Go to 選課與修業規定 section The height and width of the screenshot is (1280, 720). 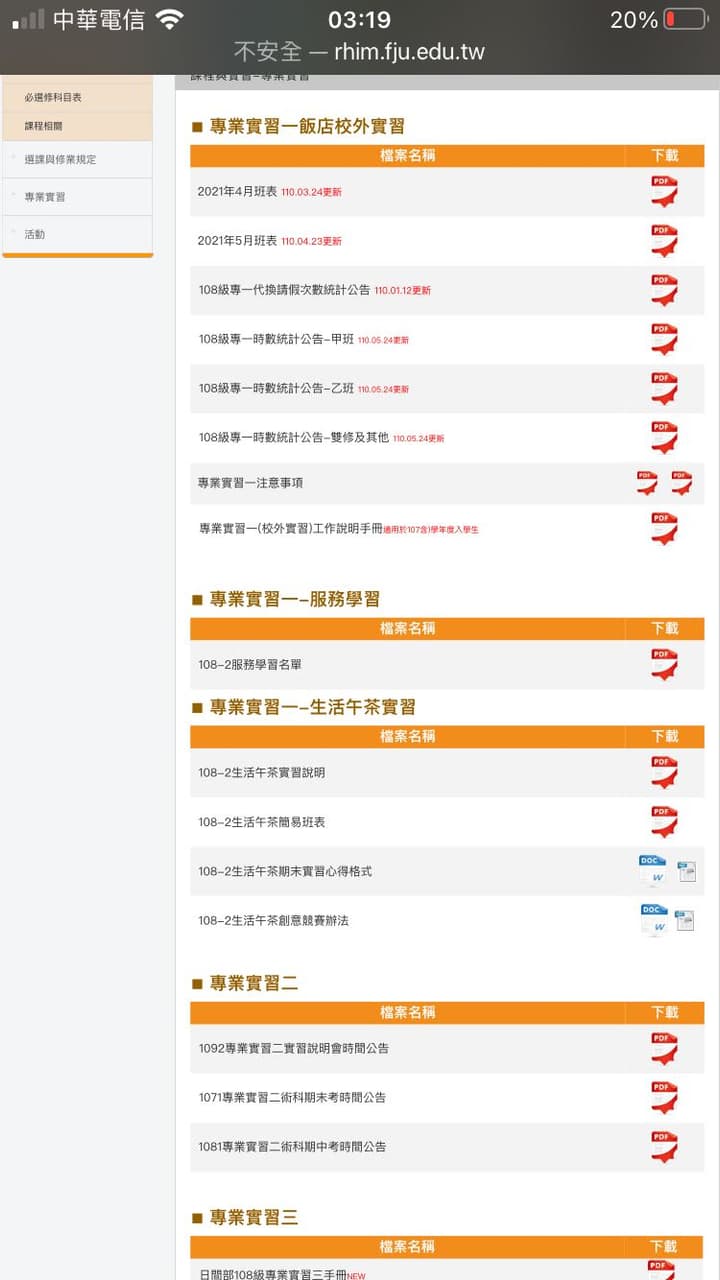[x=60, y=159]
